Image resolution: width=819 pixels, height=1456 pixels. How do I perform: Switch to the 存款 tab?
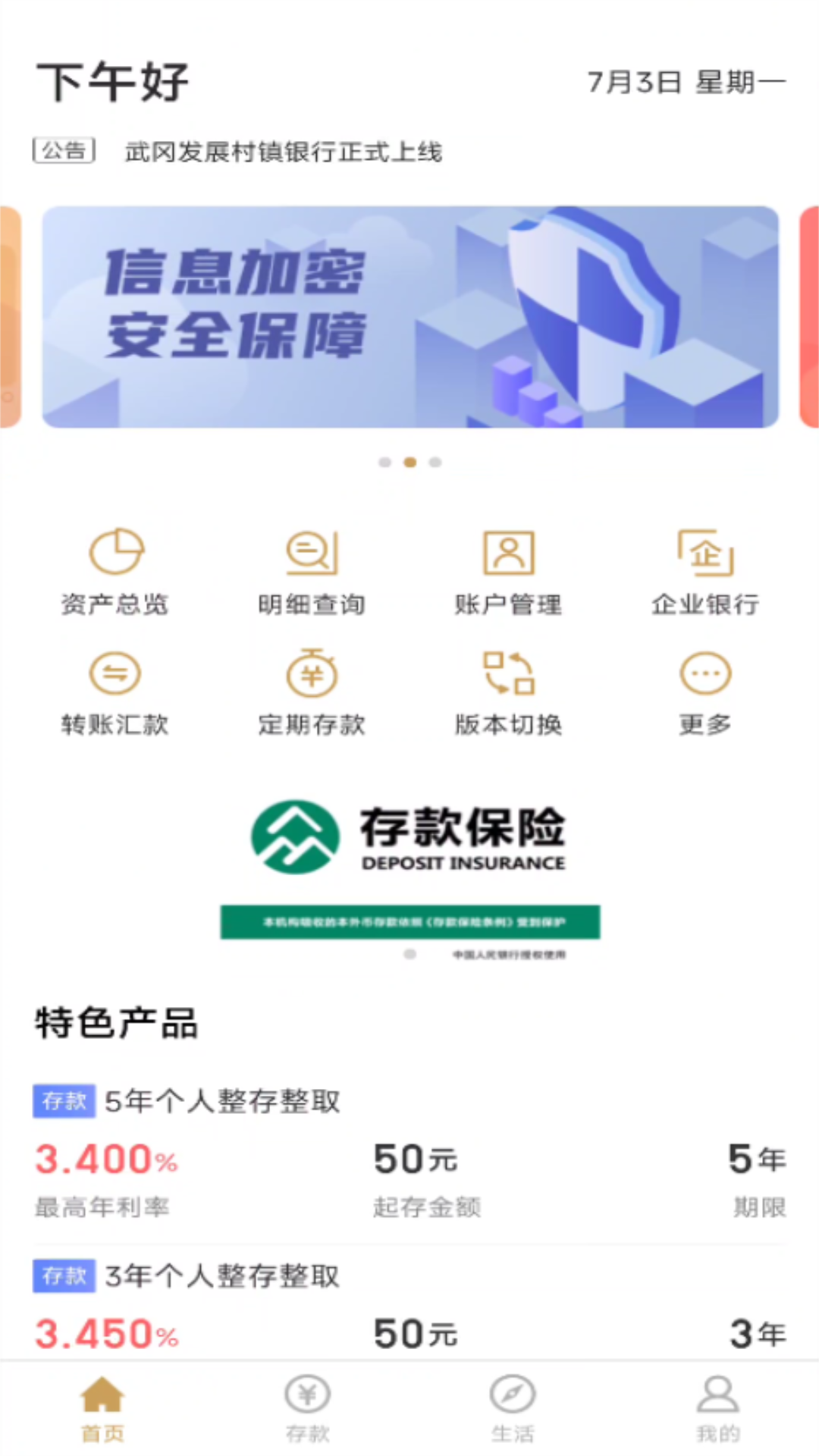[307, 1407]
